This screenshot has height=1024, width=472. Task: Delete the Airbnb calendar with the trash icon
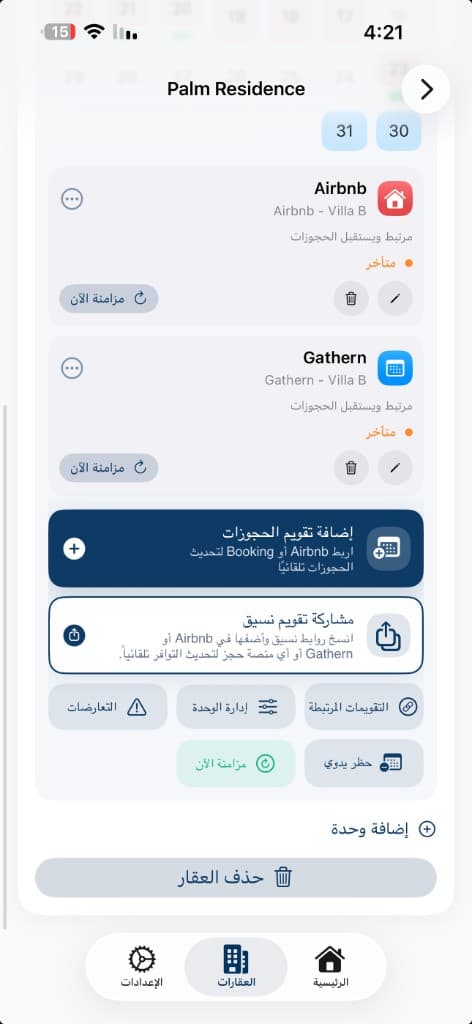pyautogui.click(x=351, y=299)
